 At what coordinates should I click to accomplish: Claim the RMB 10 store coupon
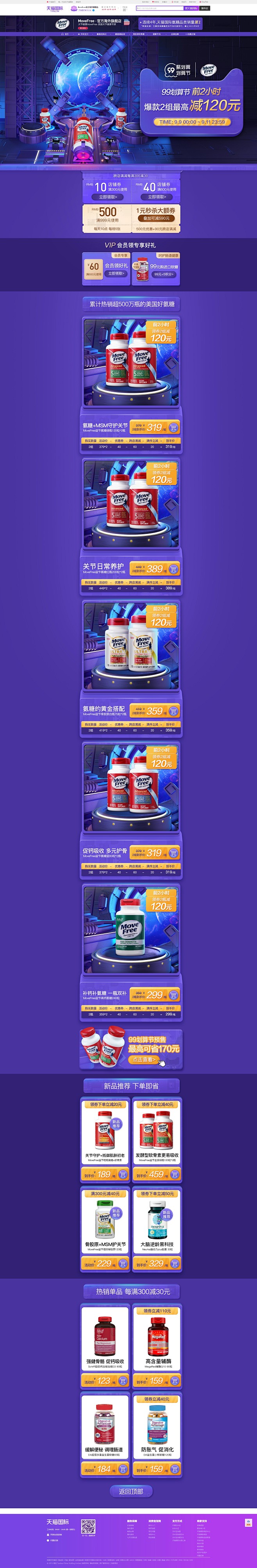coord(107,197)
